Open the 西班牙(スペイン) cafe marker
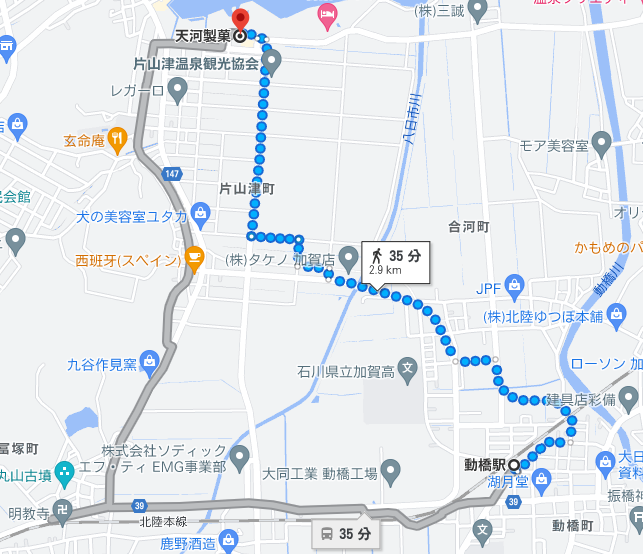 coord(193,259)
